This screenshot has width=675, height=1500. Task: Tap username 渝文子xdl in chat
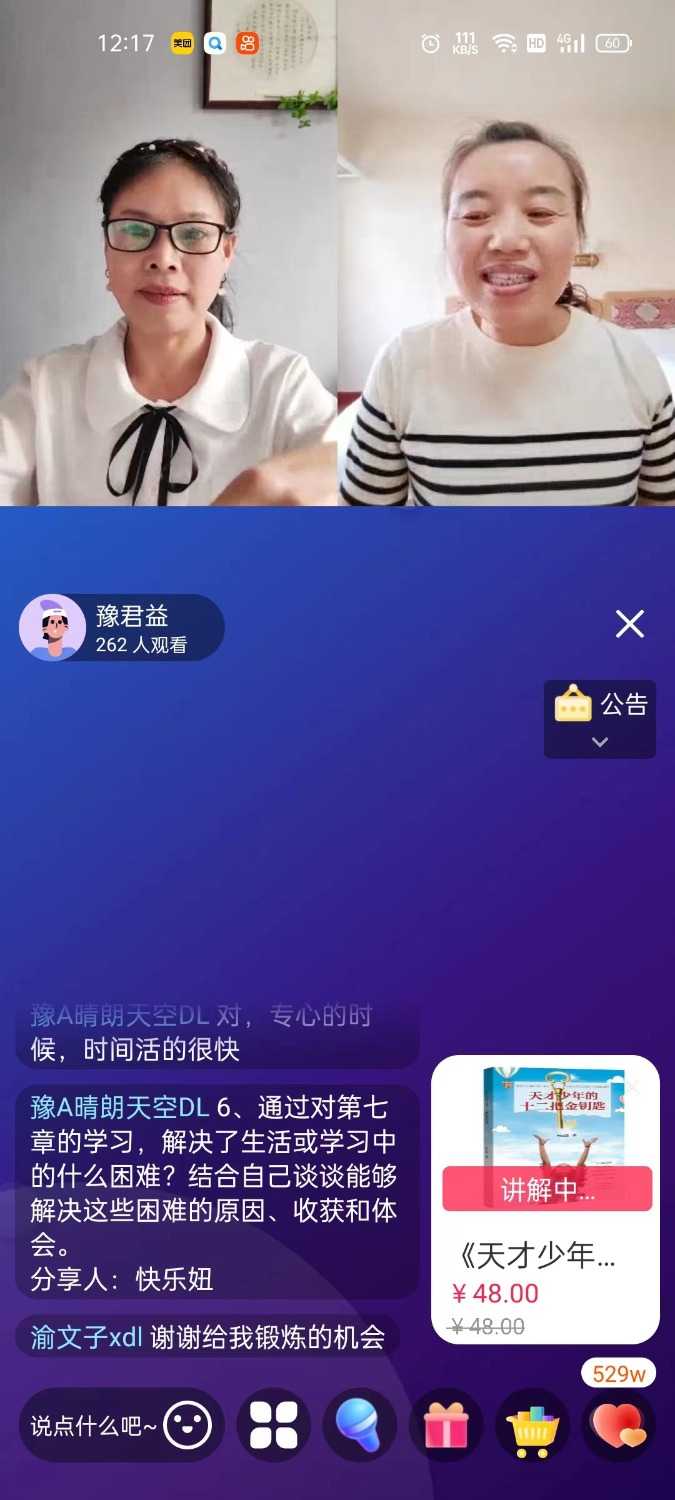[x=86, y=1338]
